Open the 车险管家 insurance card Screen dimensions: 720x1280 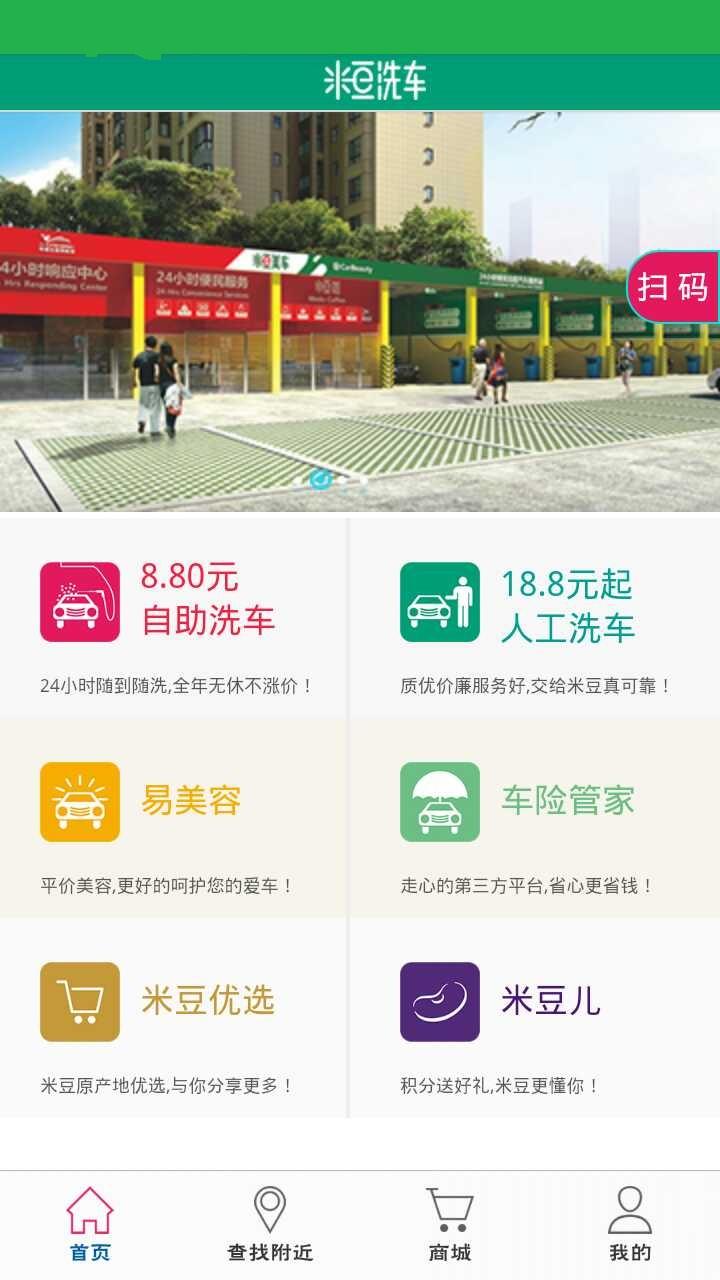click(534, 817)
